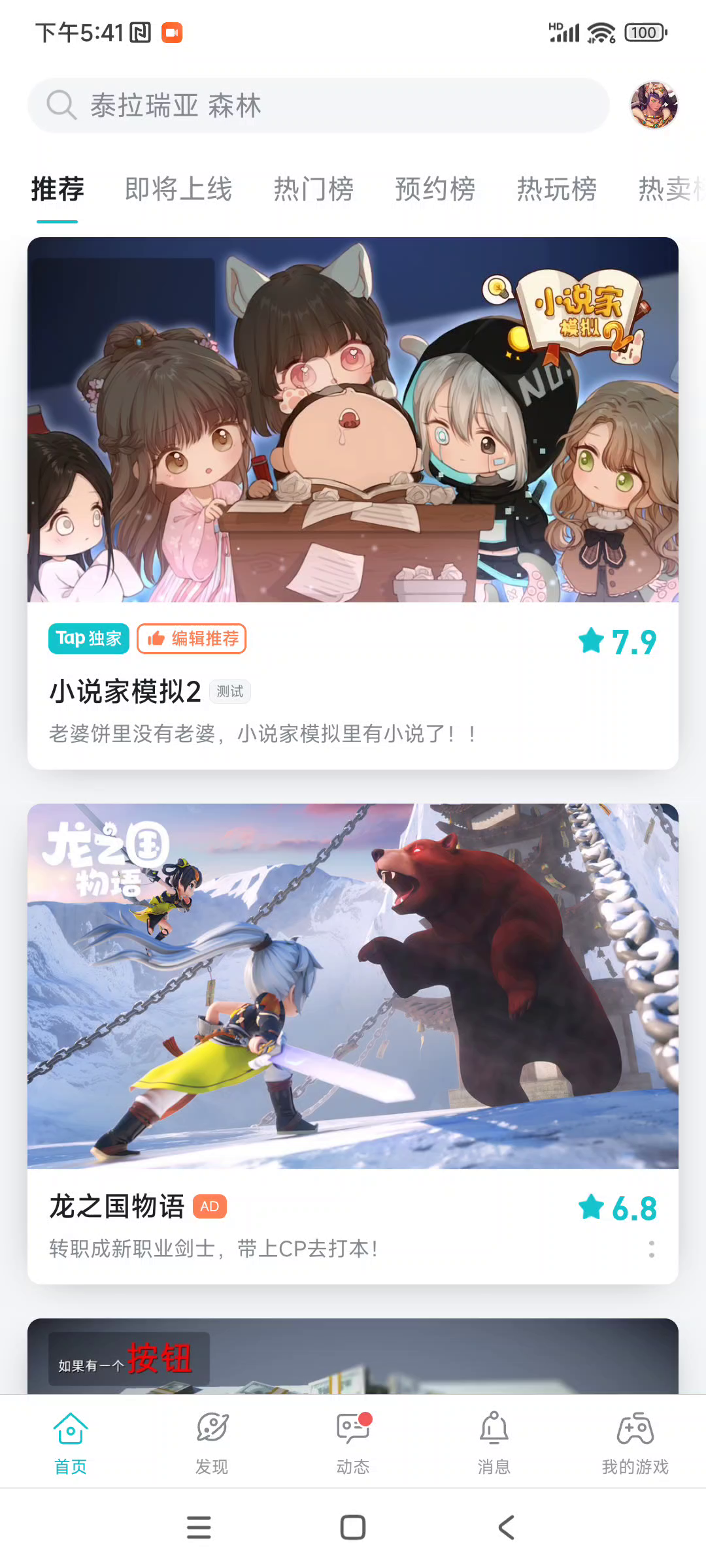
Task: Open the system recent apps menu
Action: [x=199, y=1527]
